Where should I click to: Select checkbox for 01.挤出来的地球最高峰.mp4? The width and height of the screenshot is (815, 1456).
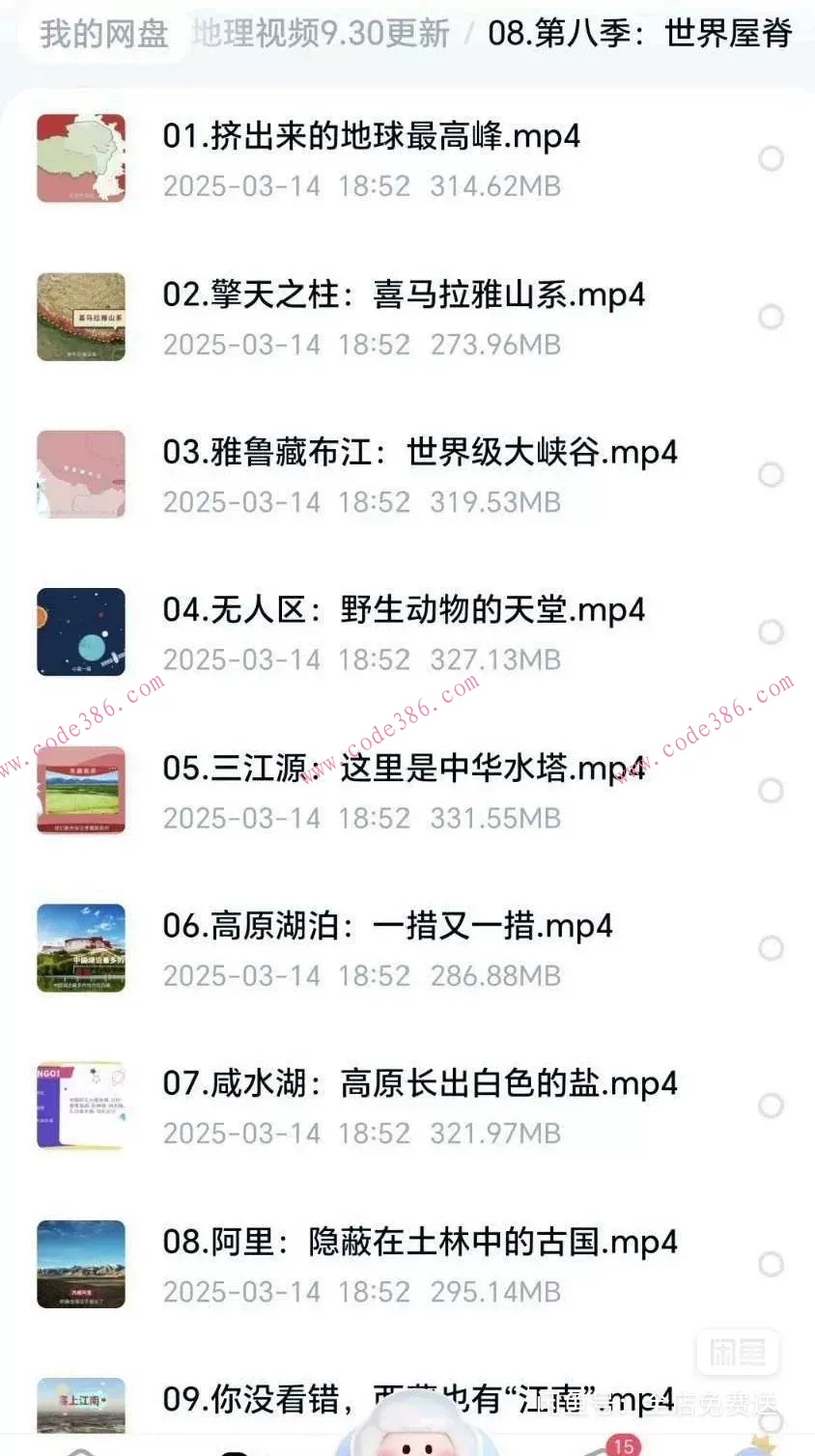click(772, 159)
